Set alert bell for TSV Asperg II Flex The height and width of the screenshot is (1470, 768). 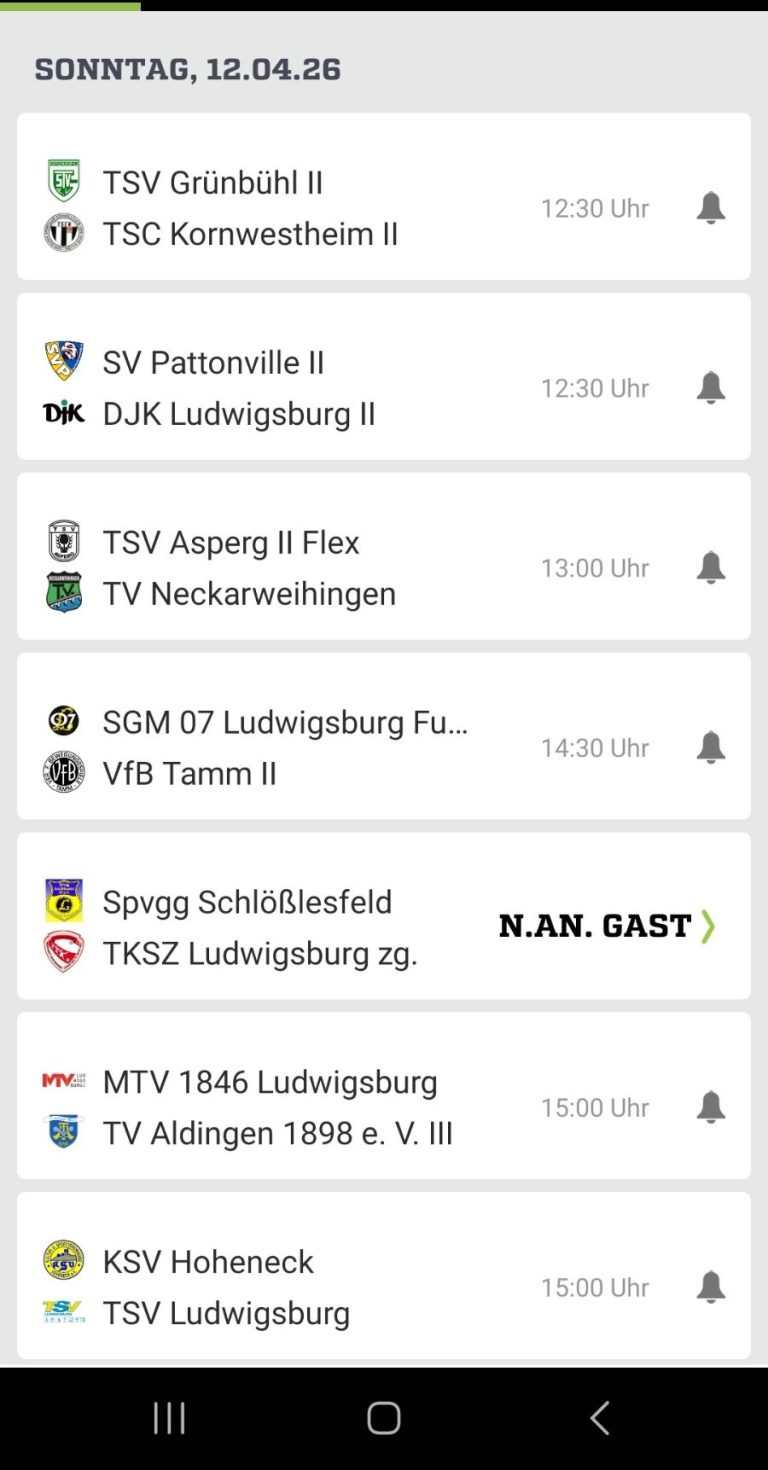point(710,568)
